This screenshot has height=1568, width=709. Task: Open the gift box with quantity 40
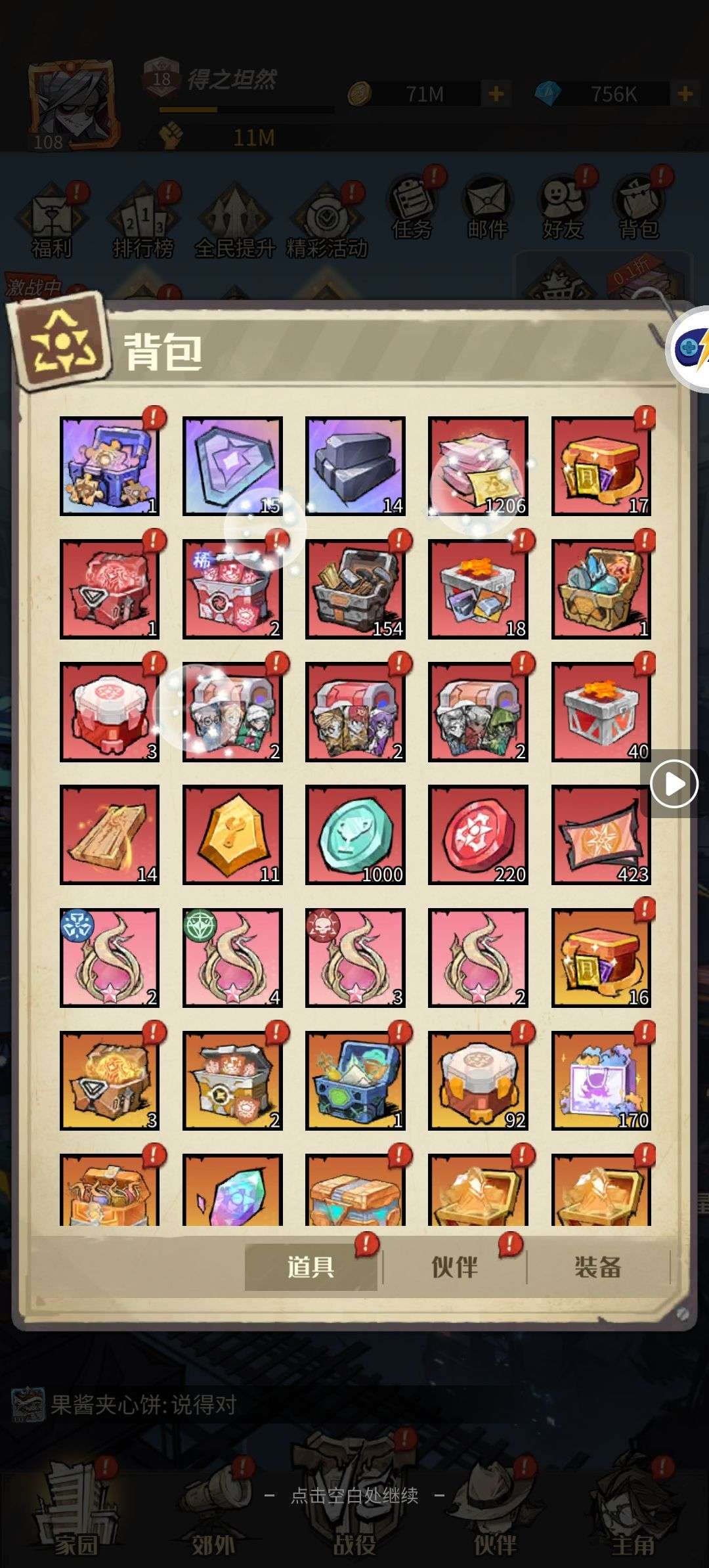click(601, 712)
